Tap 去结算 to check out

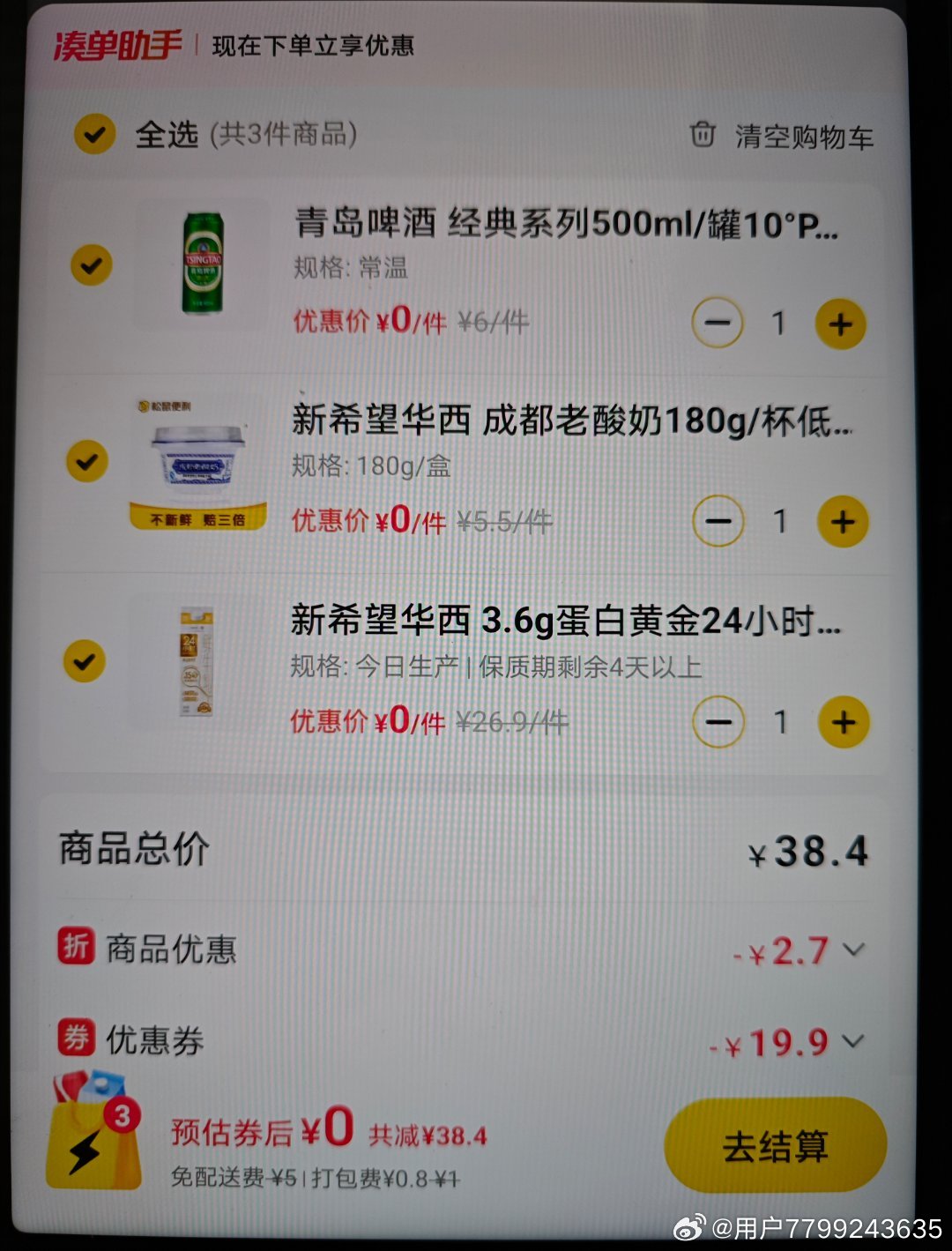tap(775, 1145)
